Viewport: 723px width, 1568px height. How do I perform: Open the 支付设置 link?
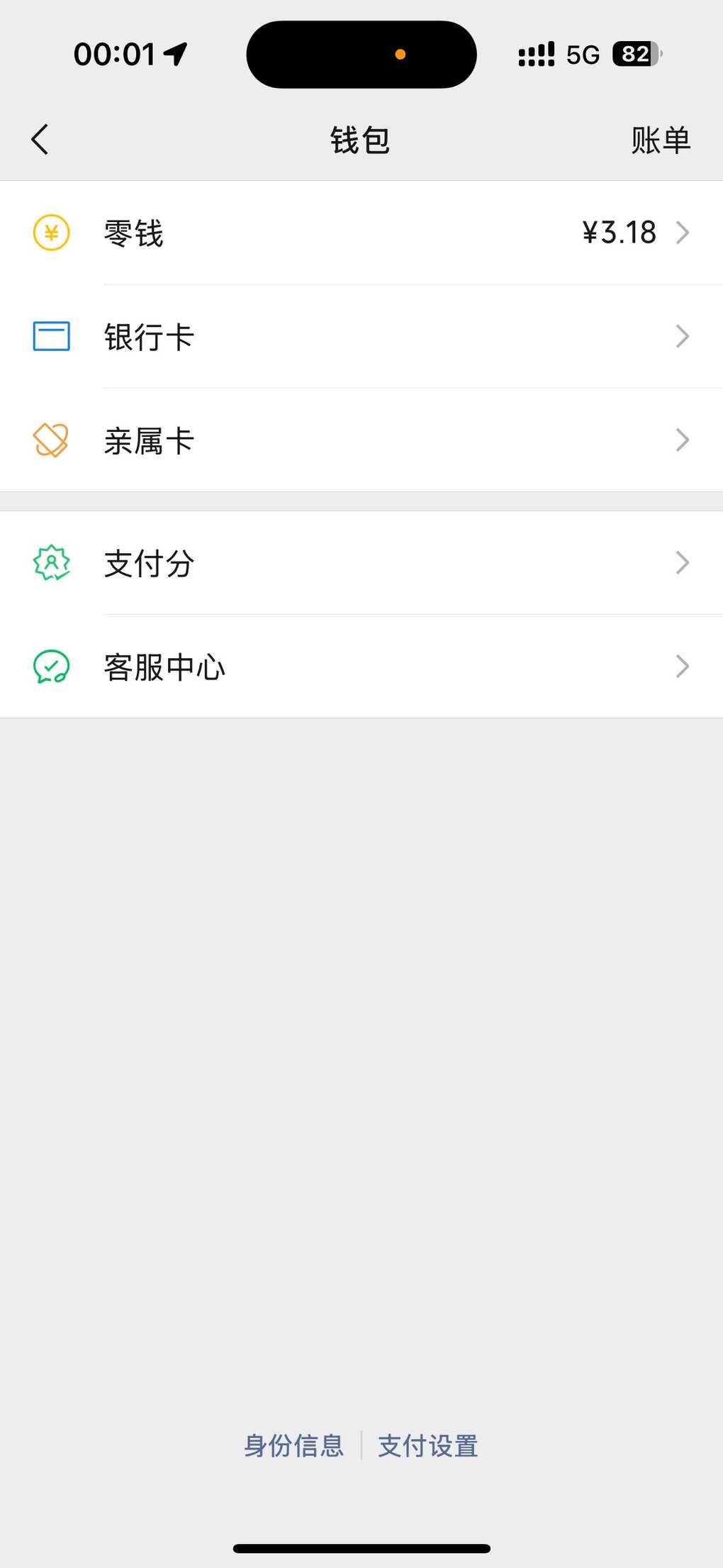[x=428, y=1445]
